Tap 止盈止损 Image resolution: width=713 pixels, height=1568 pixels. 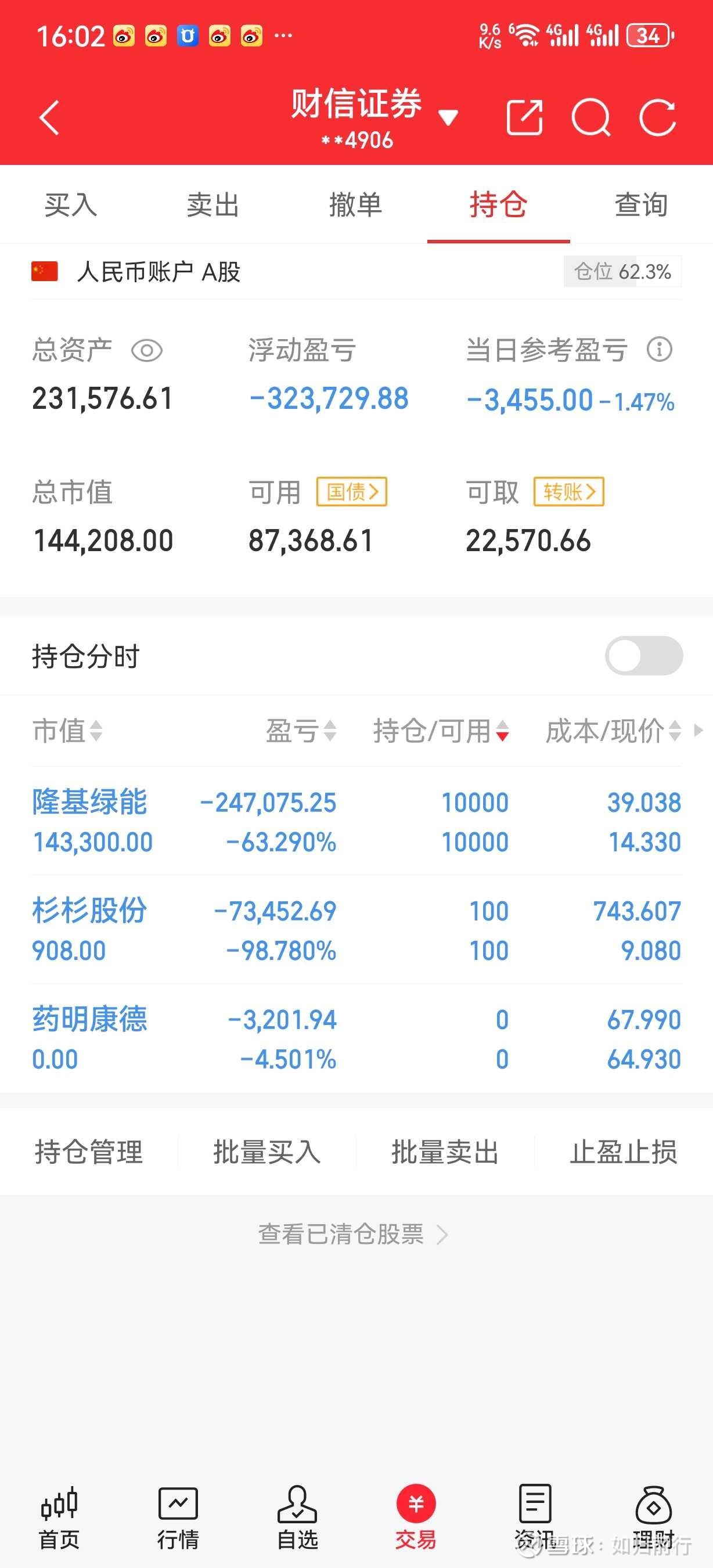tap(623, 1152)
